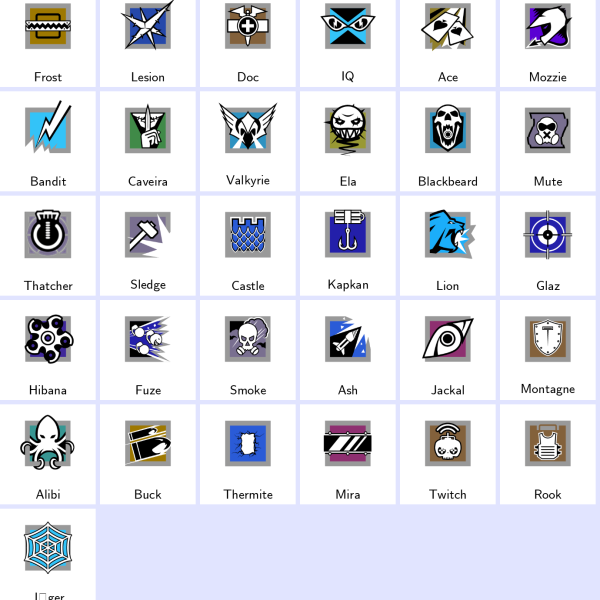Select Montagne operator card
Screen dimensions: 600x600
pyautogui.click(x=548, y=348)
